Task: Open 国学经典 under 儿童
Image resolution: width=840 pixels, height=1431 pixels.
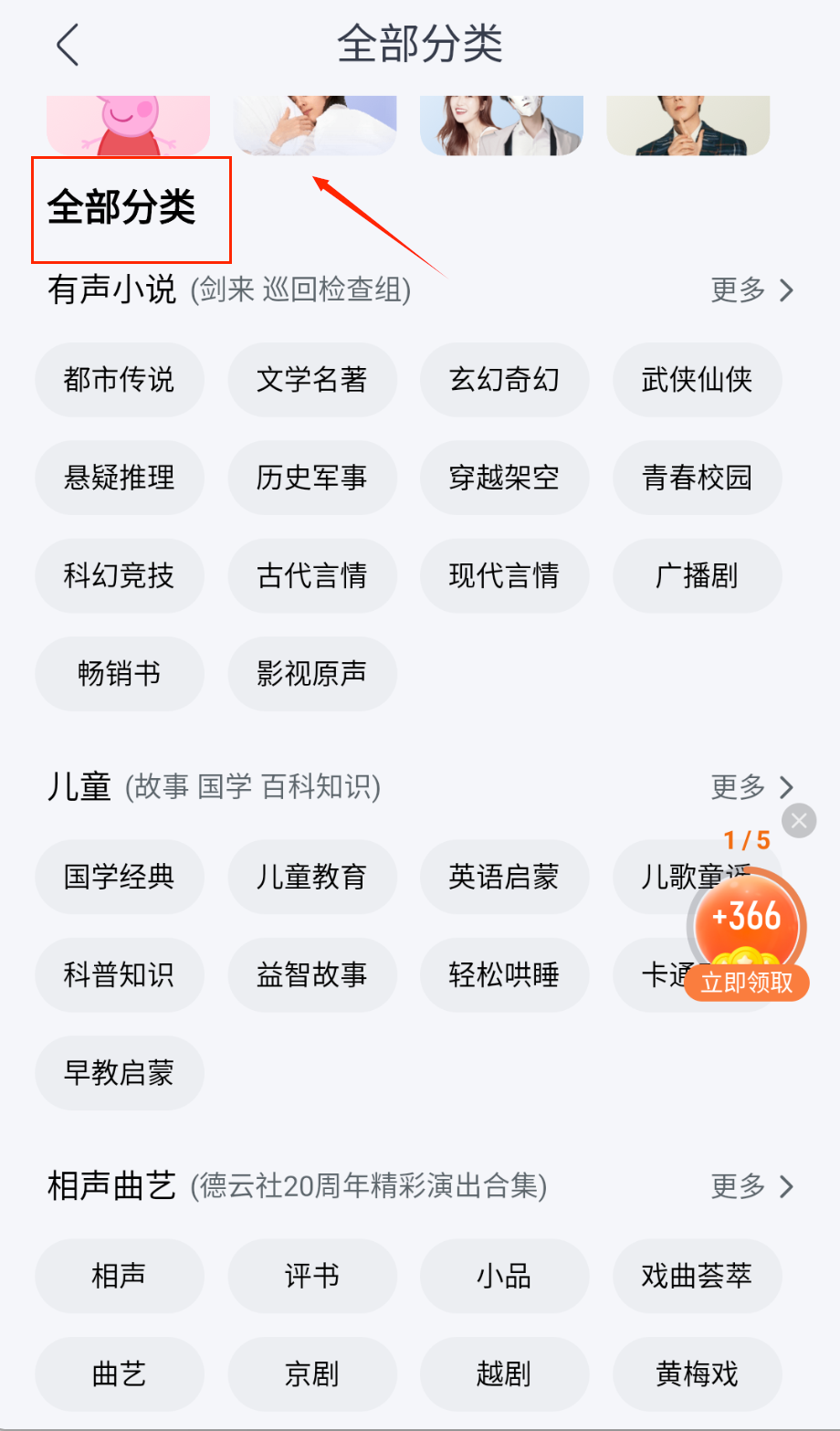Action: [120, 877]
